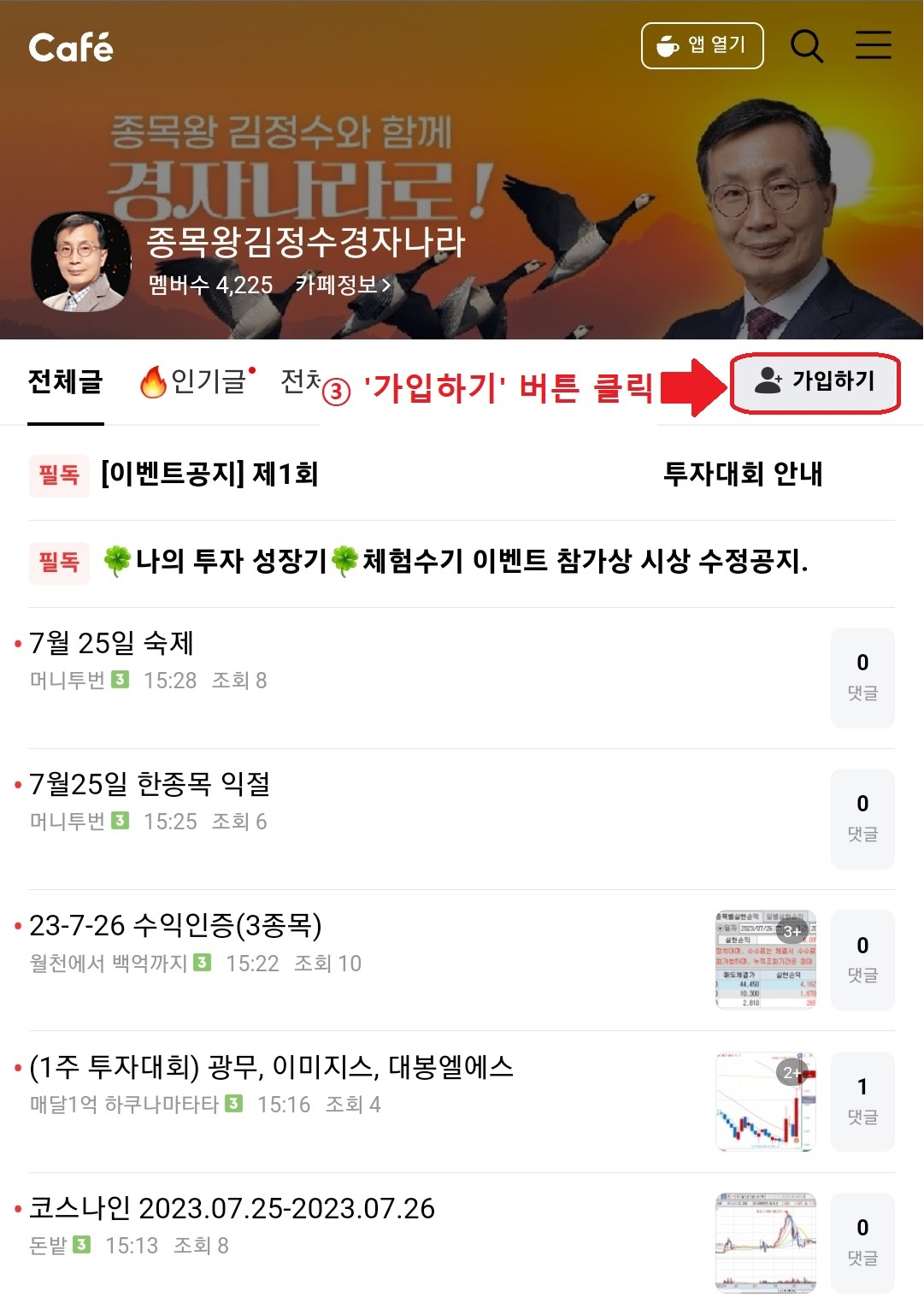Switch to the 인기글 tab

point(197,381)
